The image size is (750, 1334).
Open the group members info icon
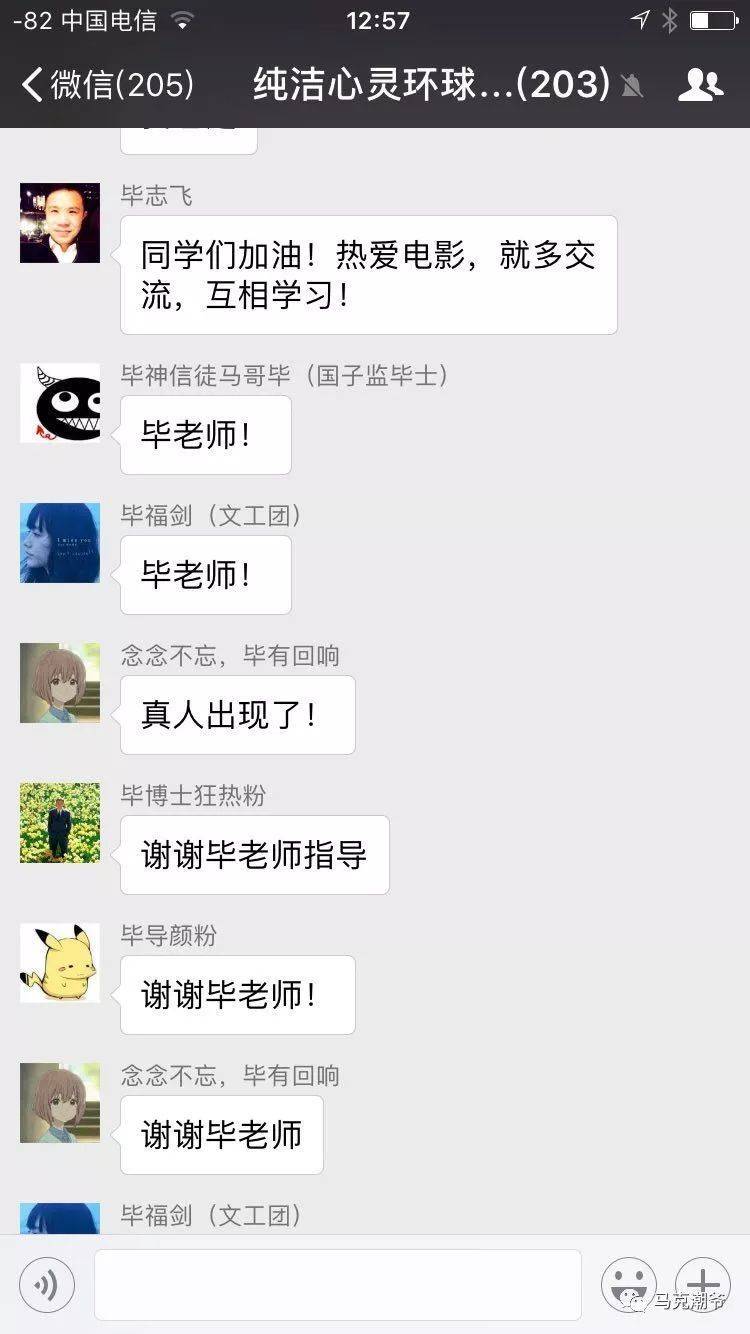point(700,85)
